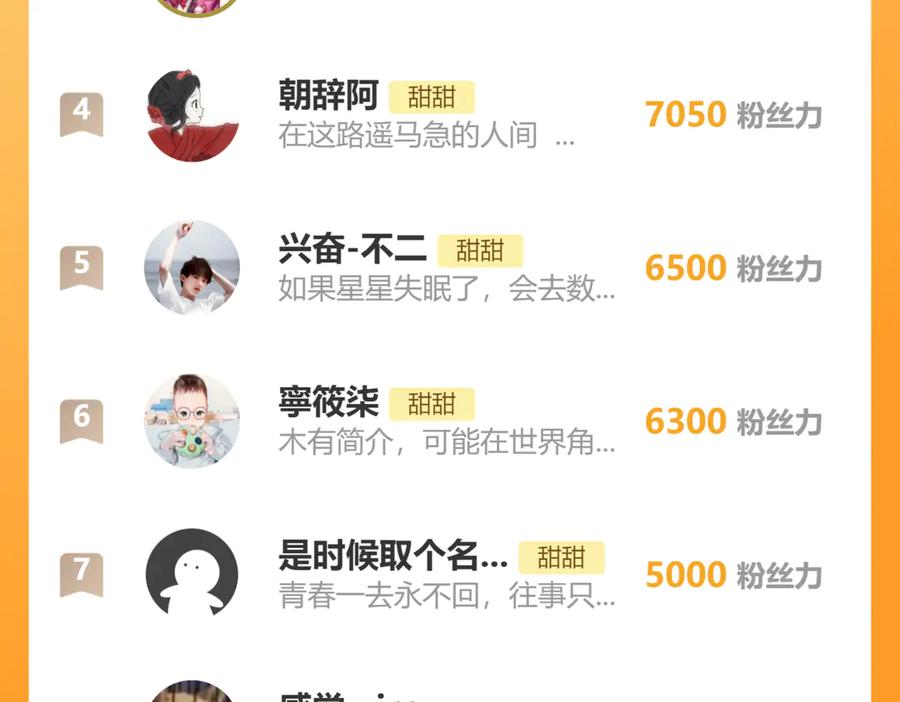Screen dimensions: 900x702
Task: Open 朝辞阿's profile row
Action: click(x=328, y=97)
